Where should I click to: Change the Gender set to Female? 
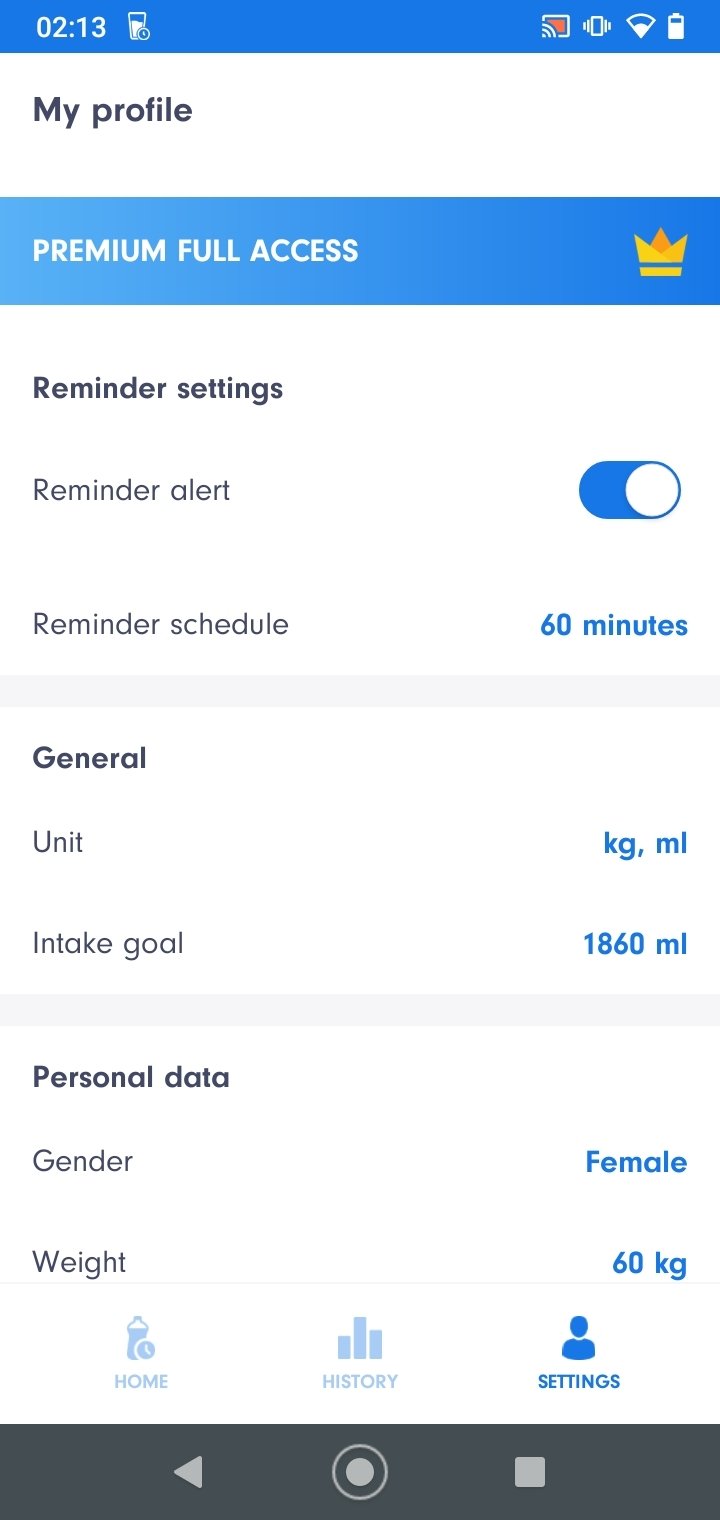(x=360, y=1162)
